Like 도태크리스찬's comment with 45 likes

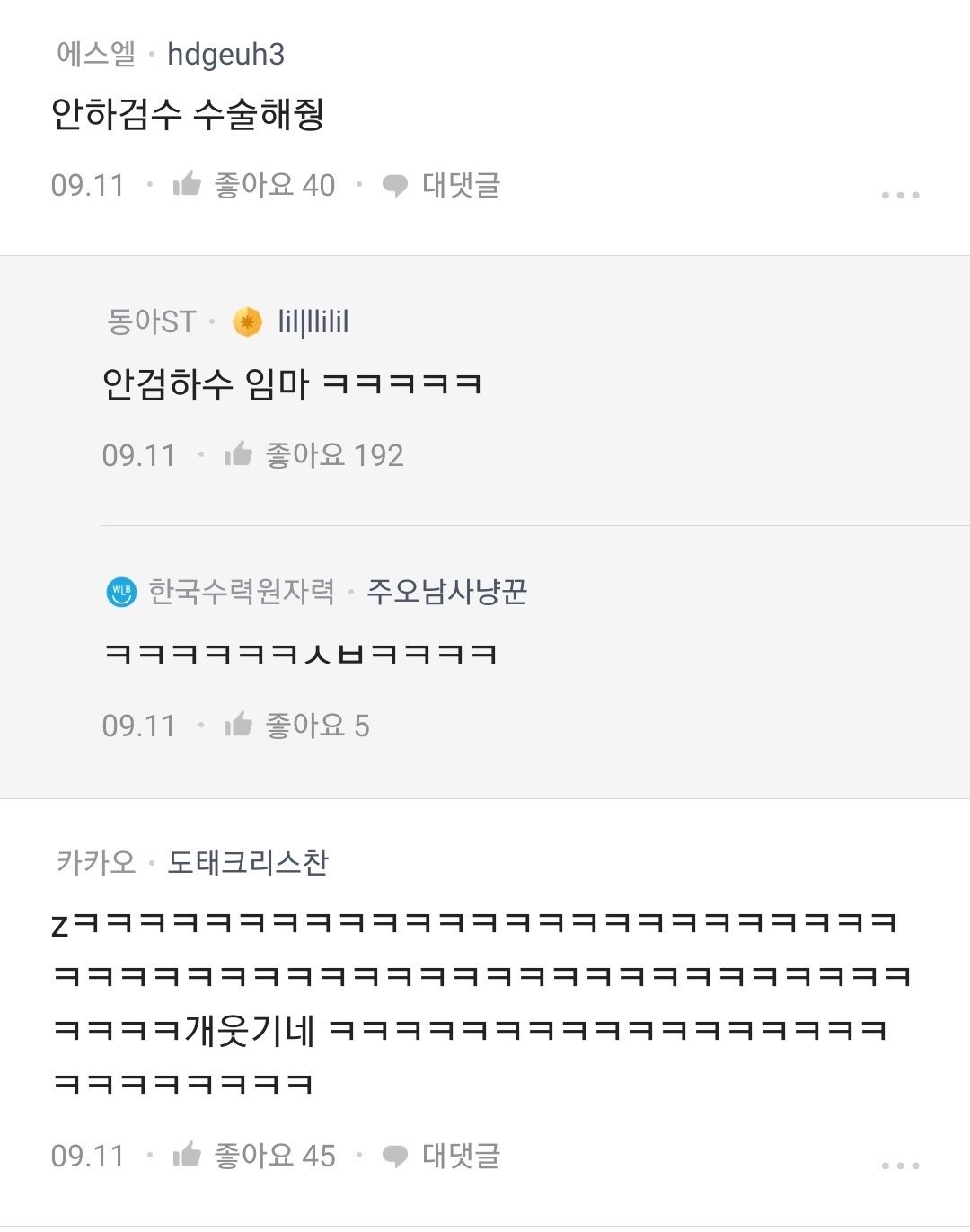tap(188, 1155)
